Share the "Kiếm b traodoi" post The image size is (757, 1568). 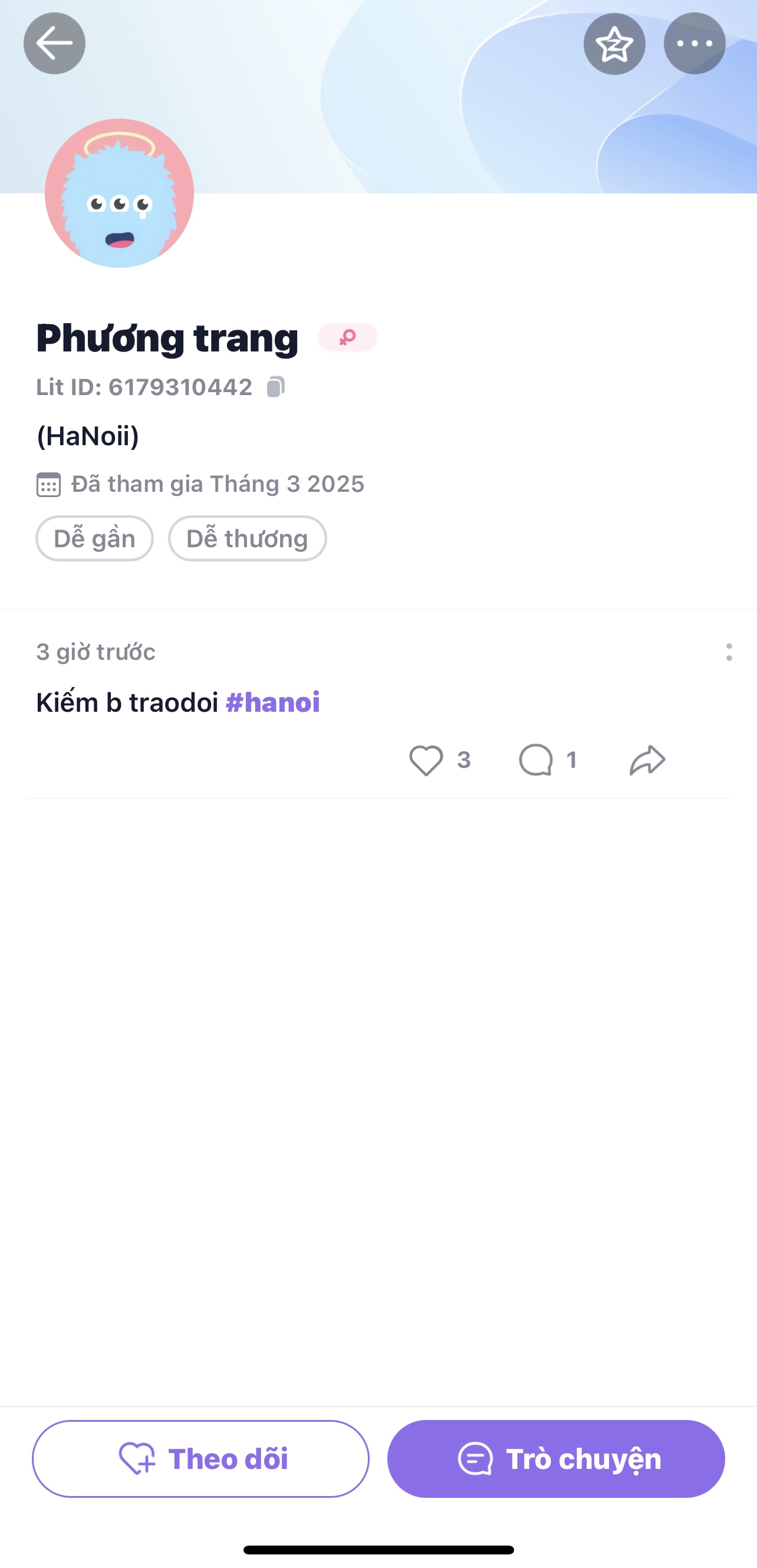pos(647,760)
